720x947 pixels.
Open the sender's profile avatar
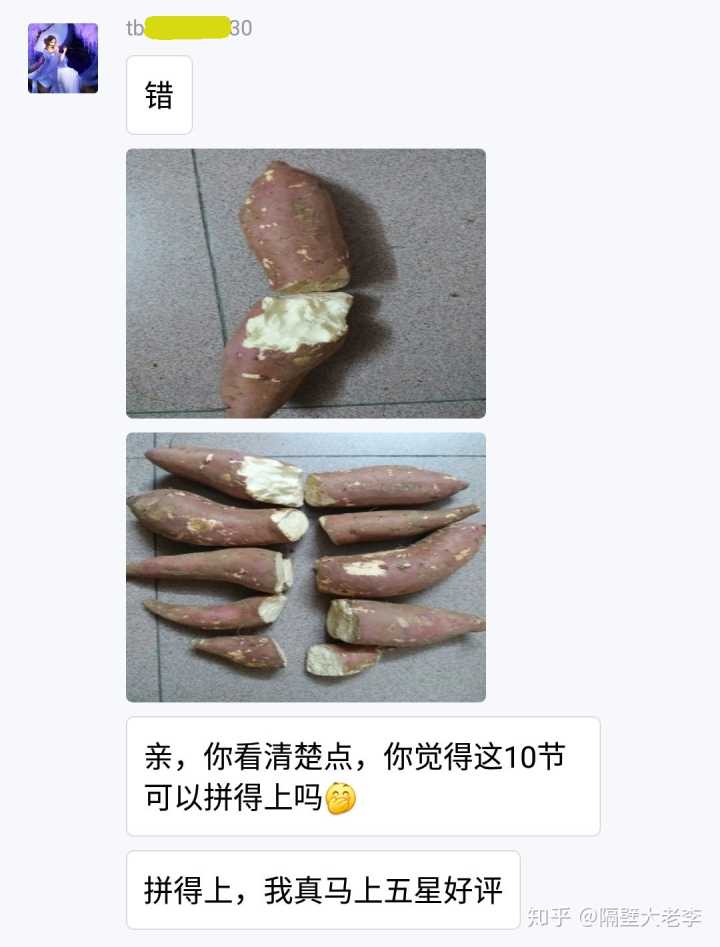(62, 58)
